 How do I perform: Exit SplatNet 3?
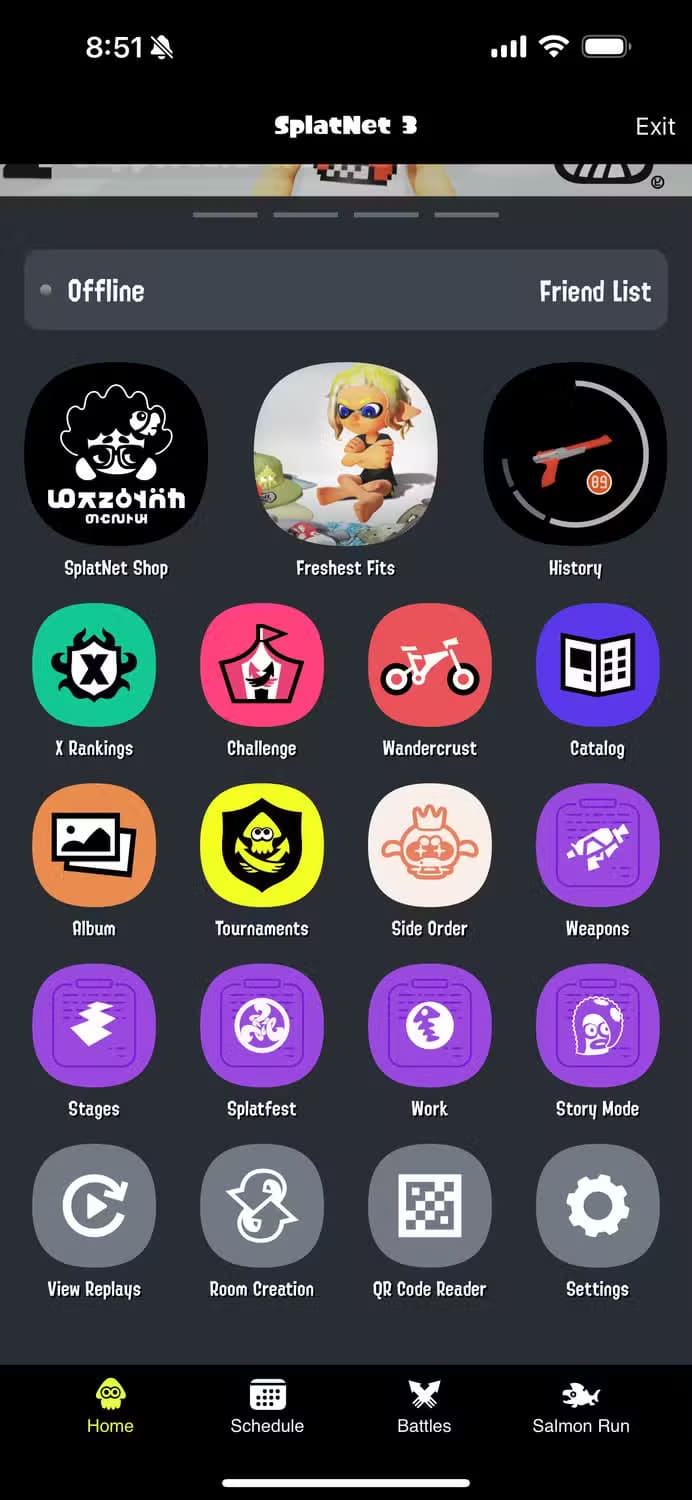pyautogui.click(x=655, y=126)
